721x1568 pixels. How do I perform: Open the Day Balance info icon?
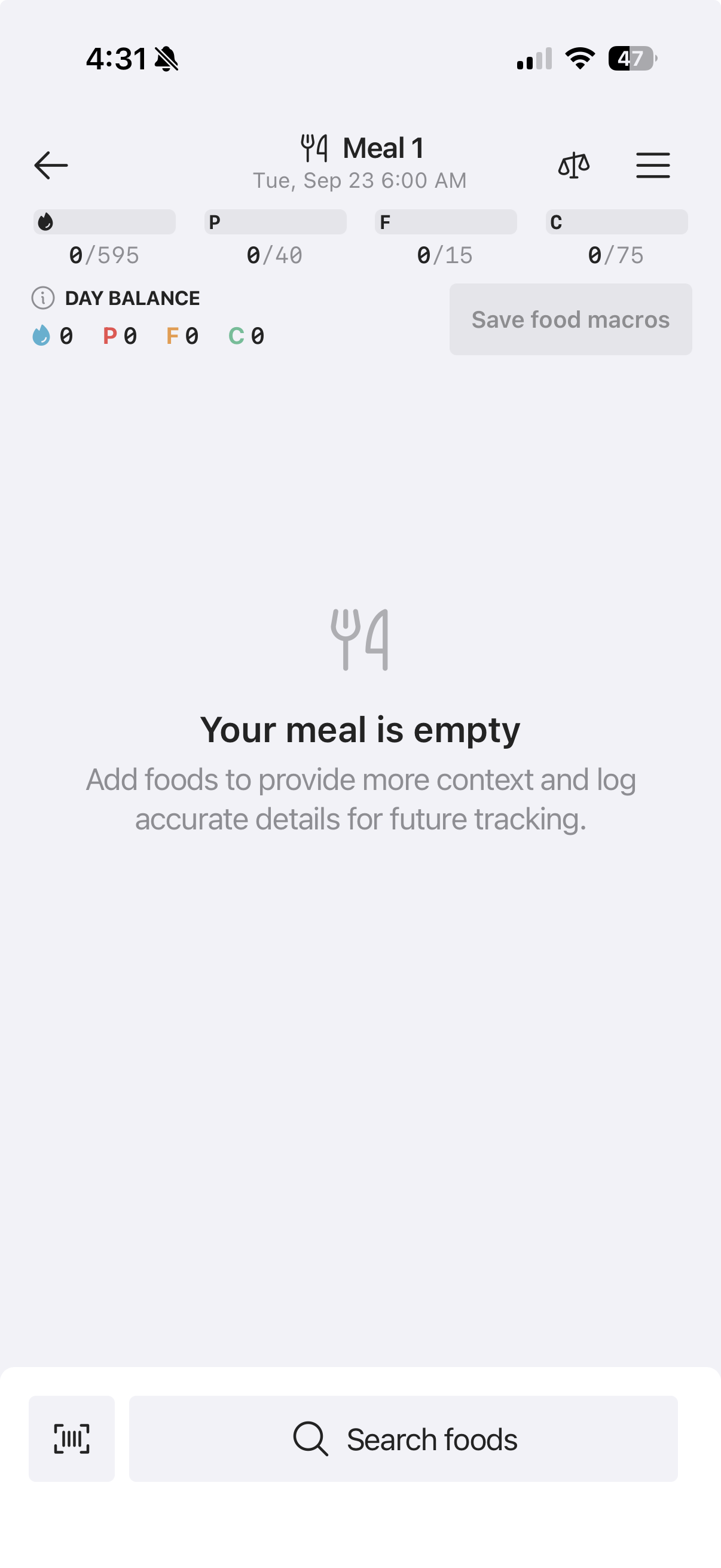(43, 298)
